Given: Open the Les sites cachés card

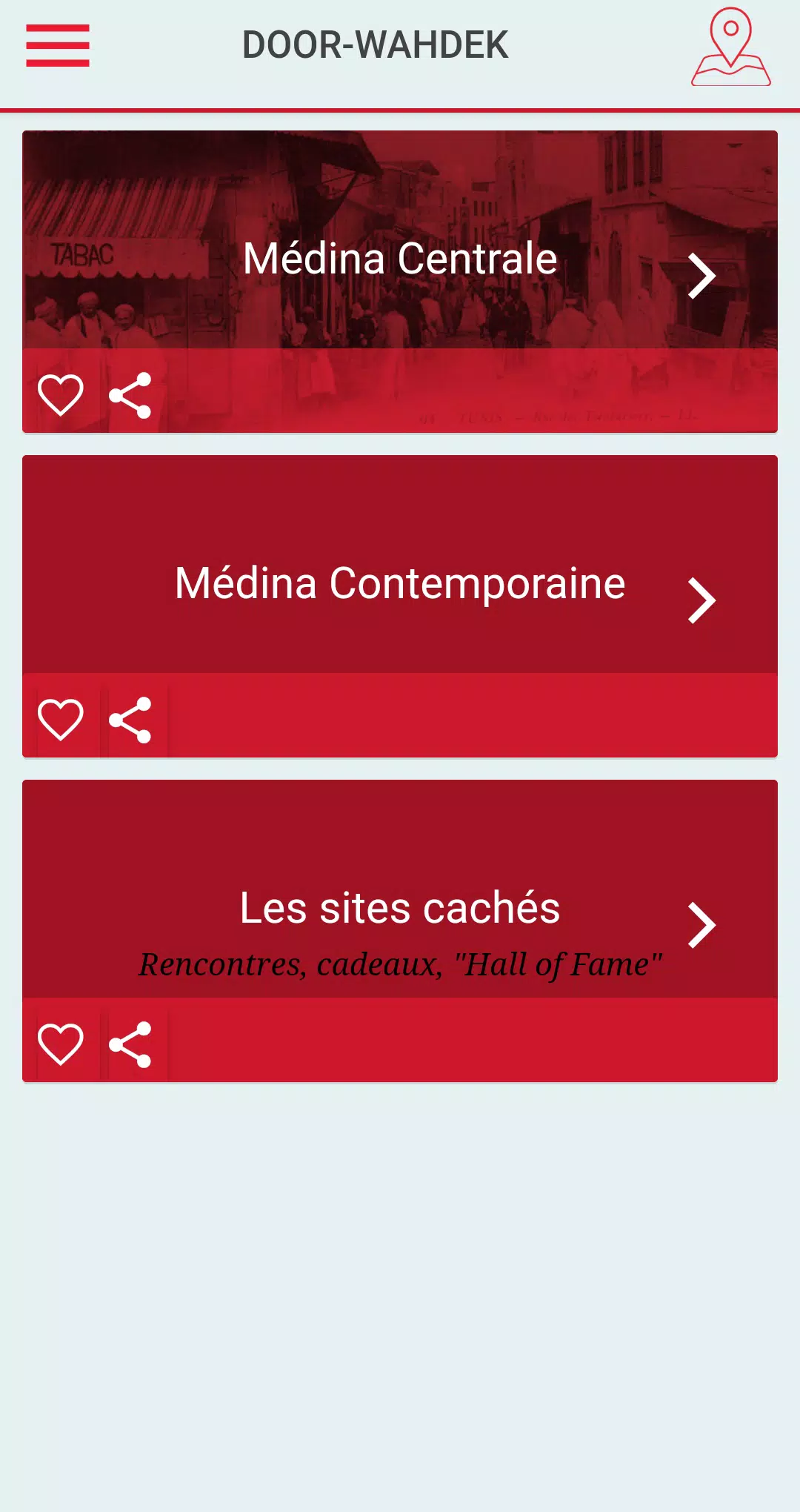Looking at the screenshot, I should 400,908.
